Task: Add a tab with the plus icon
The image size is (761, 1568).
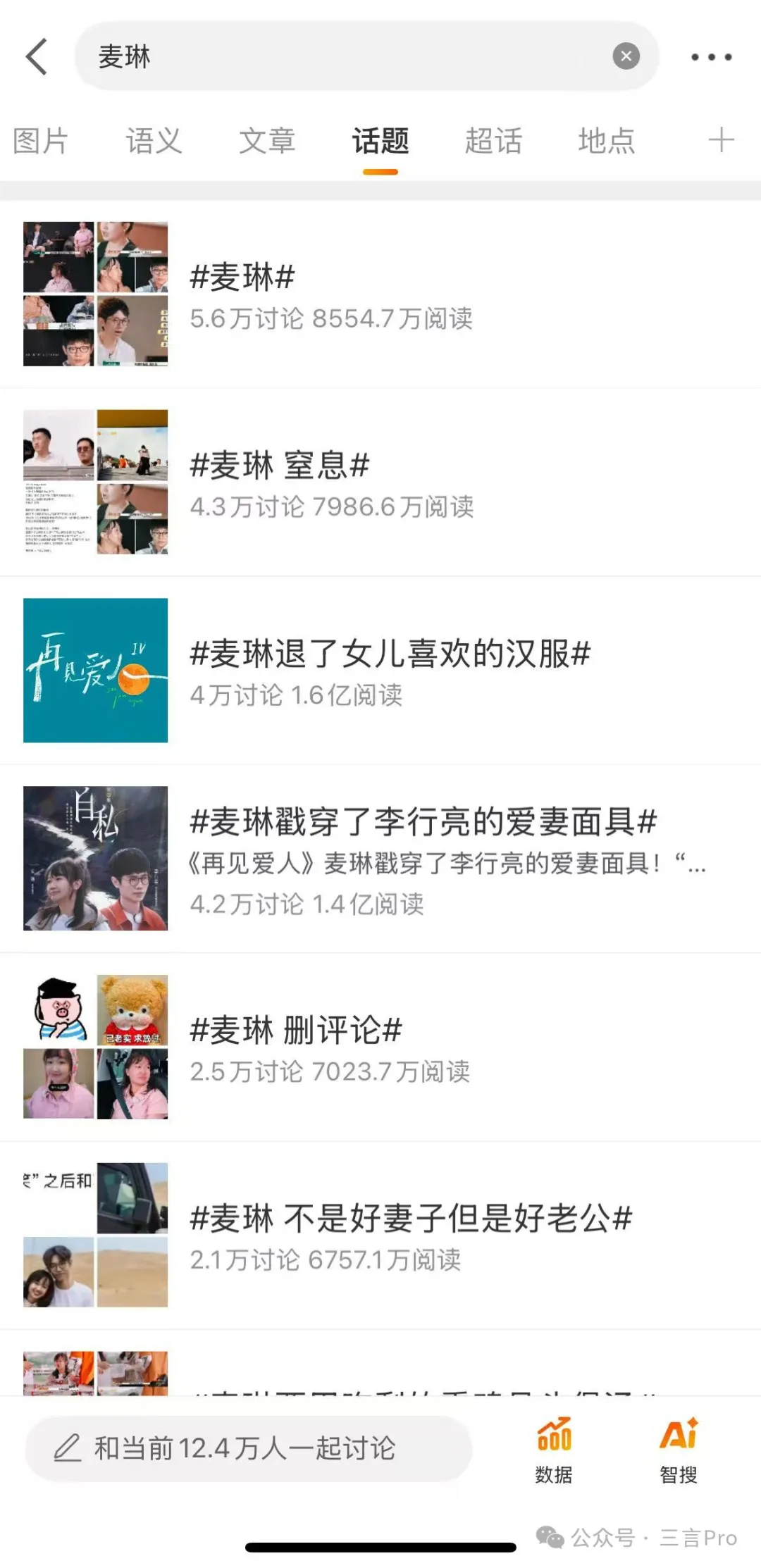Action: pos(721,140)
